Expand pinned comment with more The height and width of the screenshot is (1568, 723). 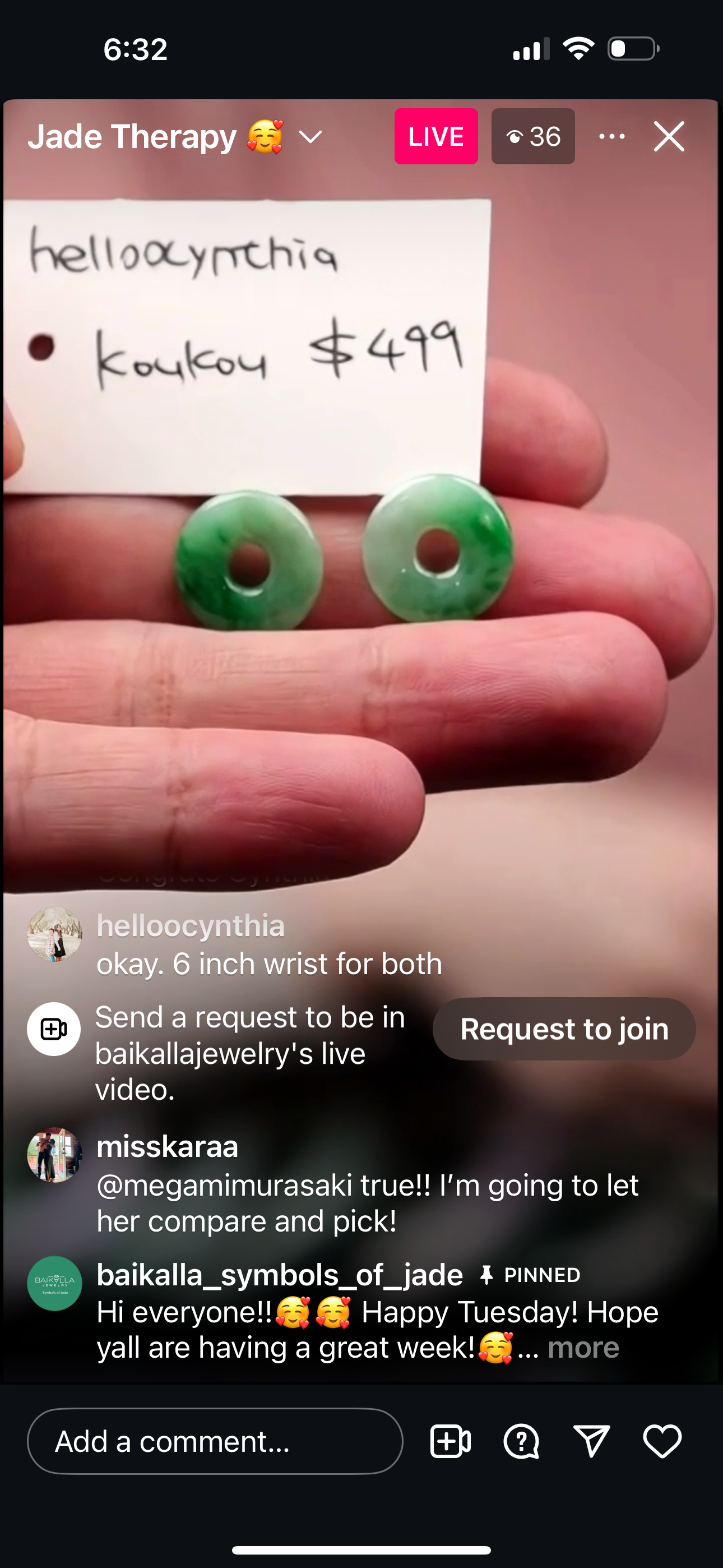583,1348
